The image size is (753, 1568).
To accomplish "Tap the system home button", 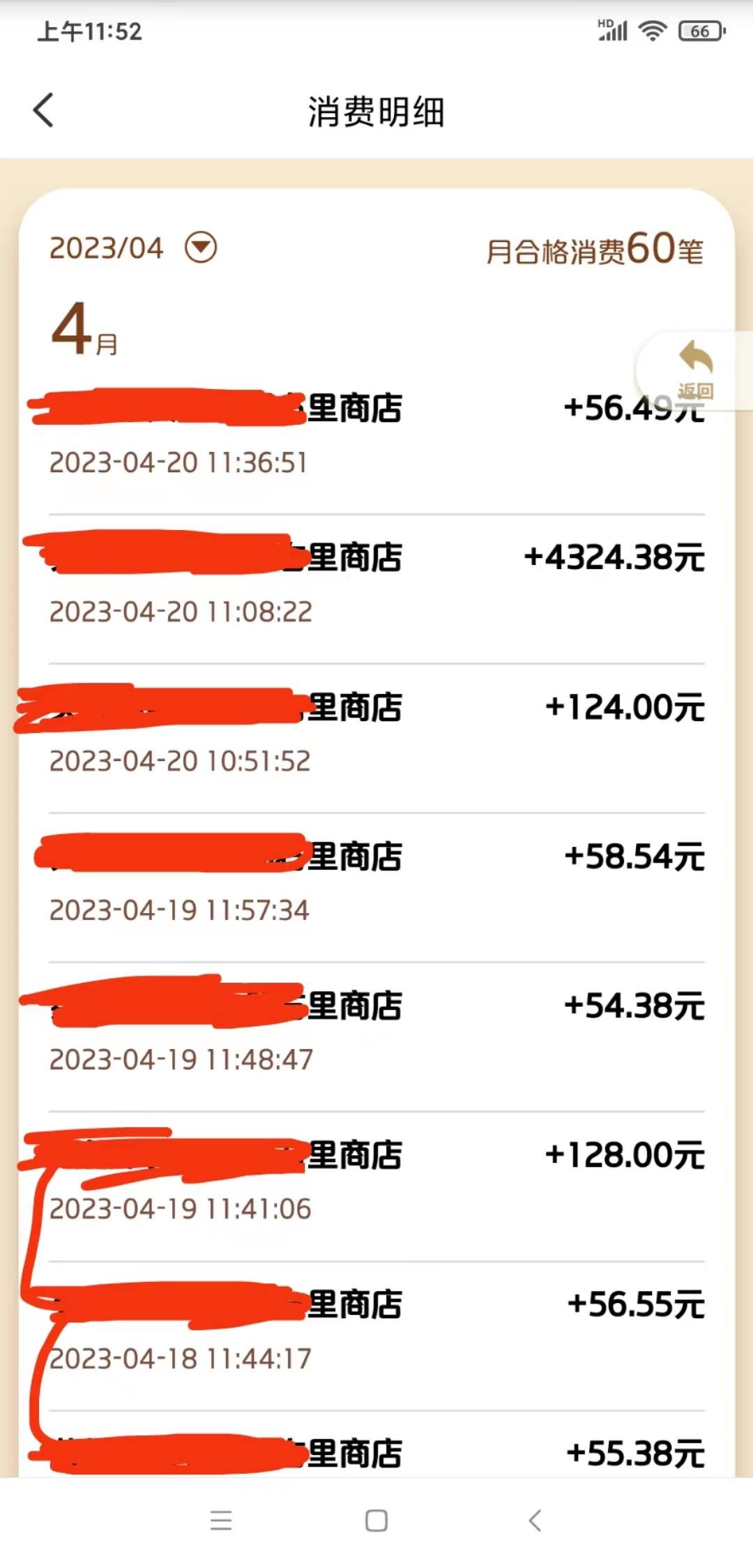I will click(x=376, y=1521).
